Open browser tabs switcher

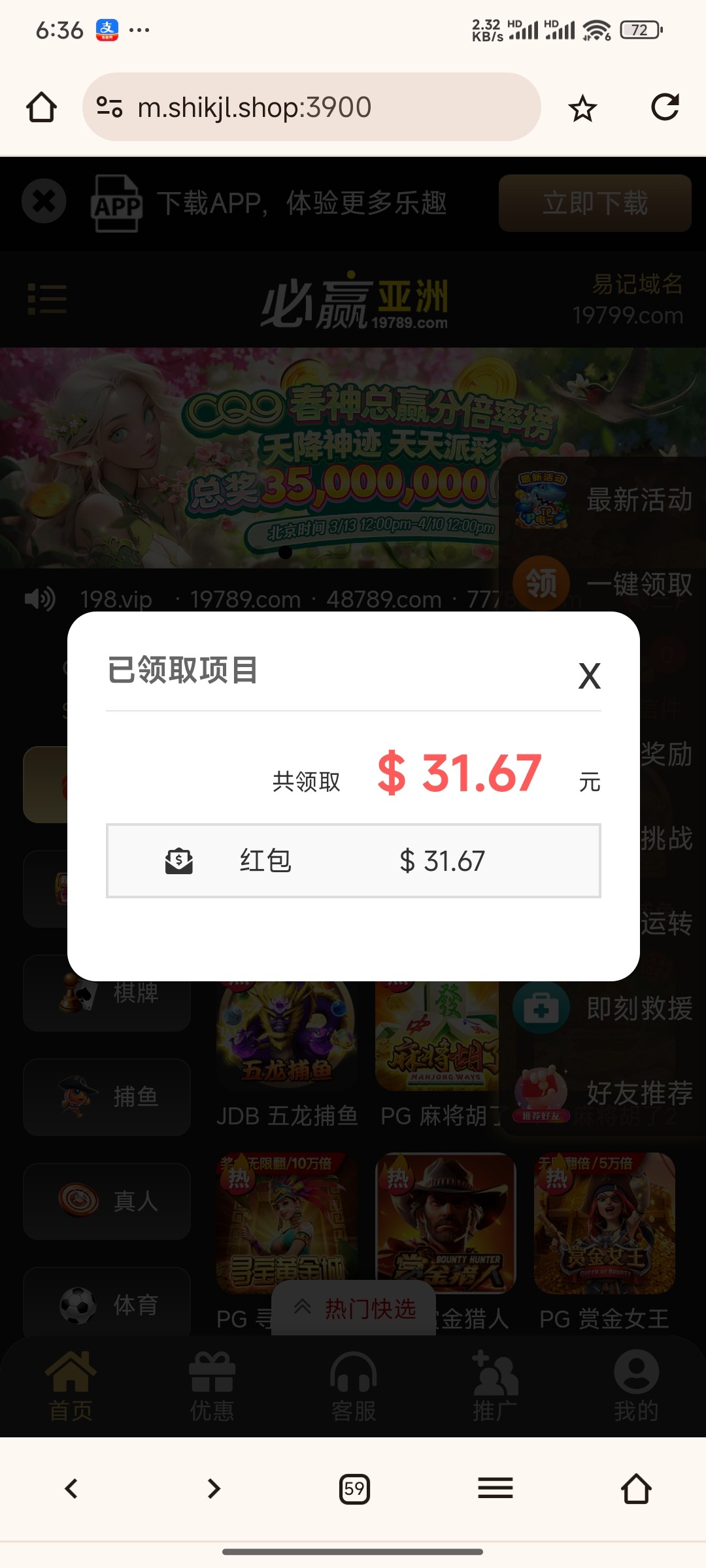tap(354, 1489)
